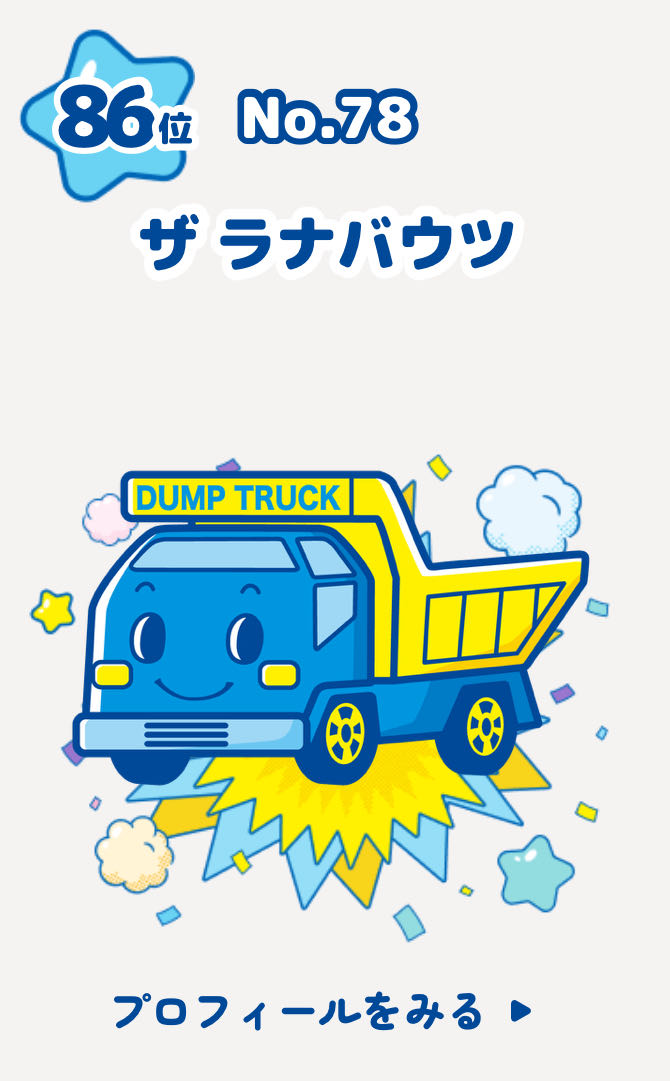Open the プロフィールをみる link
The width and height of the screenshot is (670, 1081).
(x=320, y=1011)
